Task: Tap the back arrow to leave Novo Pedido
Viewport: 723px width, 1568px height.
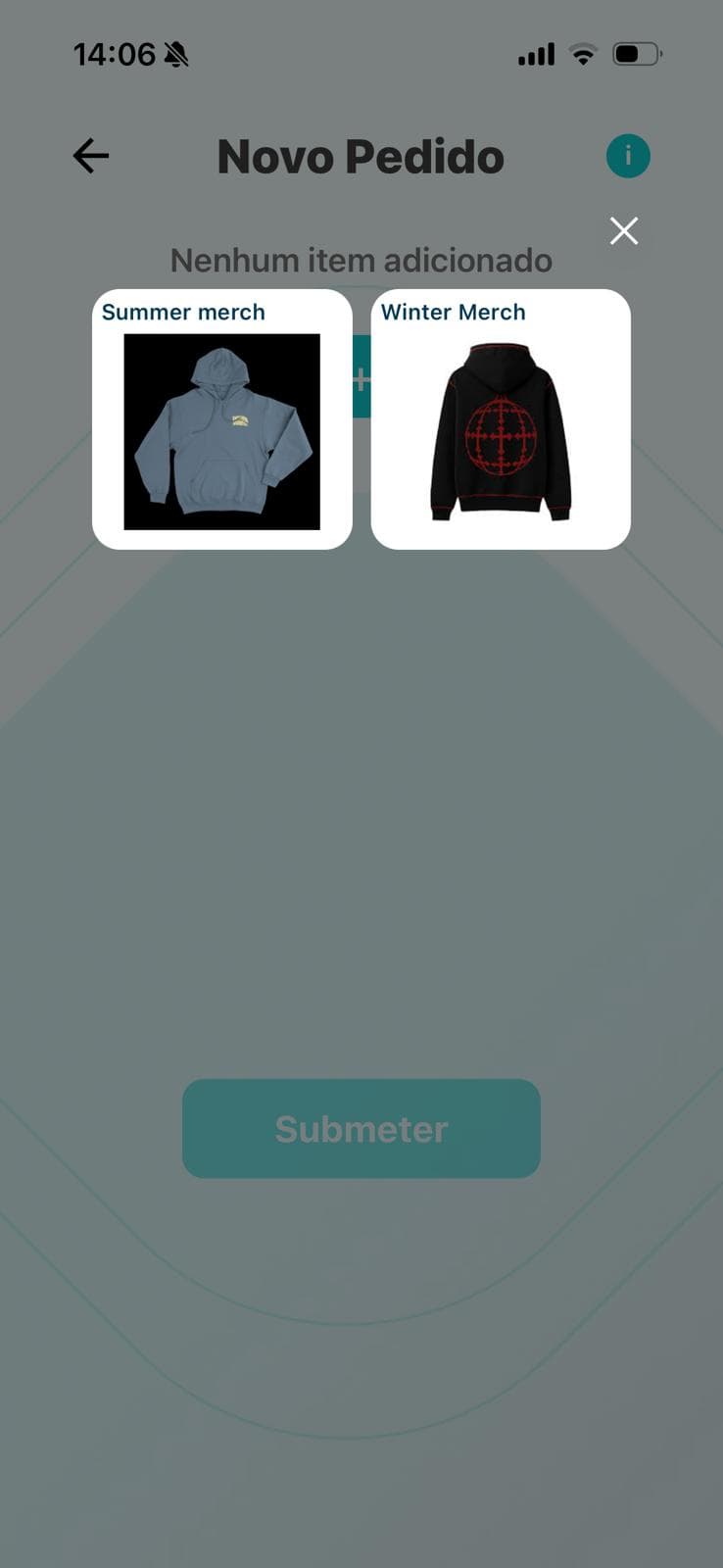Action: pos(90,155)
